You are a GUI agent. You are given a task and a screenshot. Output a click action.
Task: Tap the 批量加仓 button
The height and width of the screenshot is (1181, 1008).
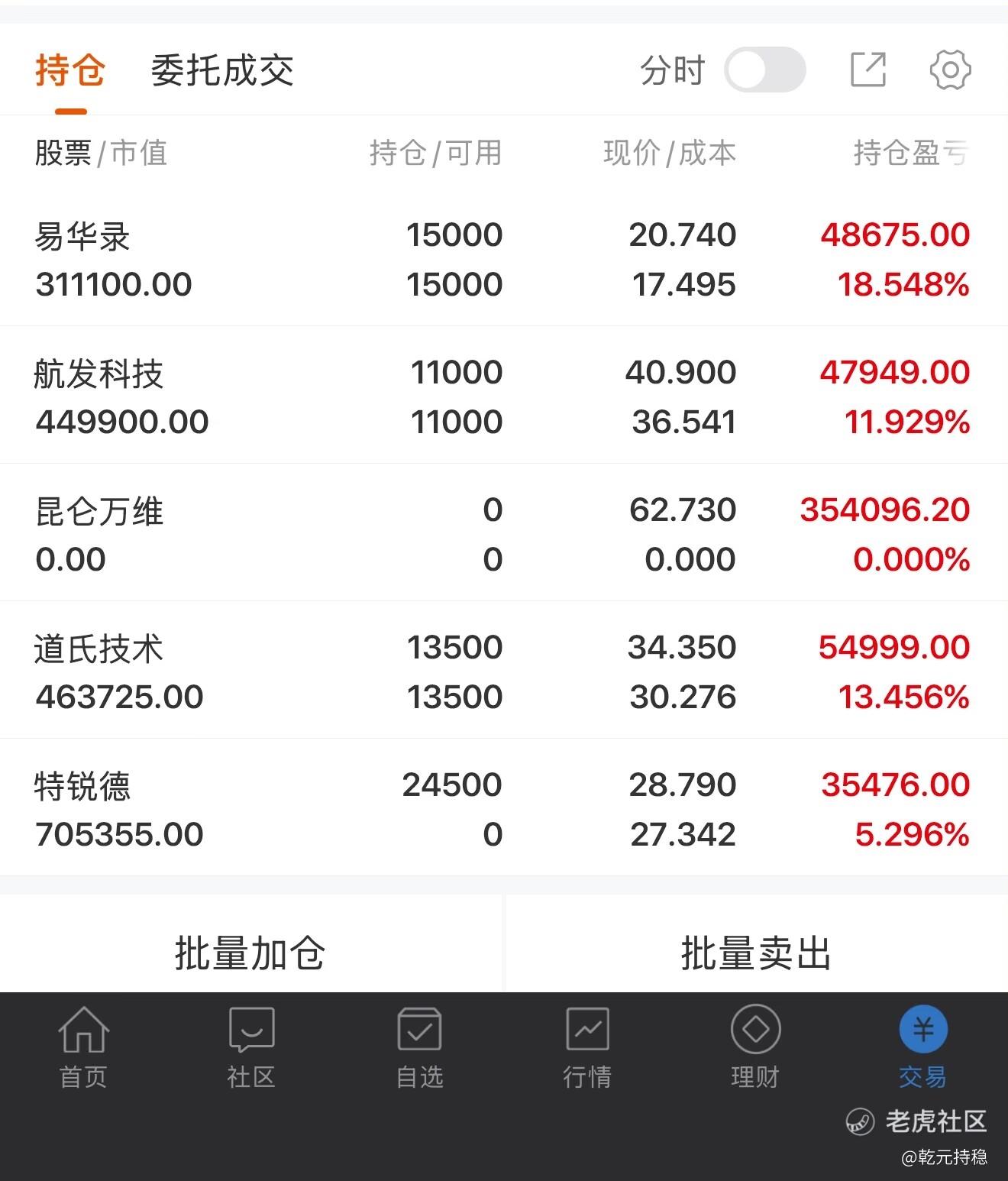[x=250, y=953]
